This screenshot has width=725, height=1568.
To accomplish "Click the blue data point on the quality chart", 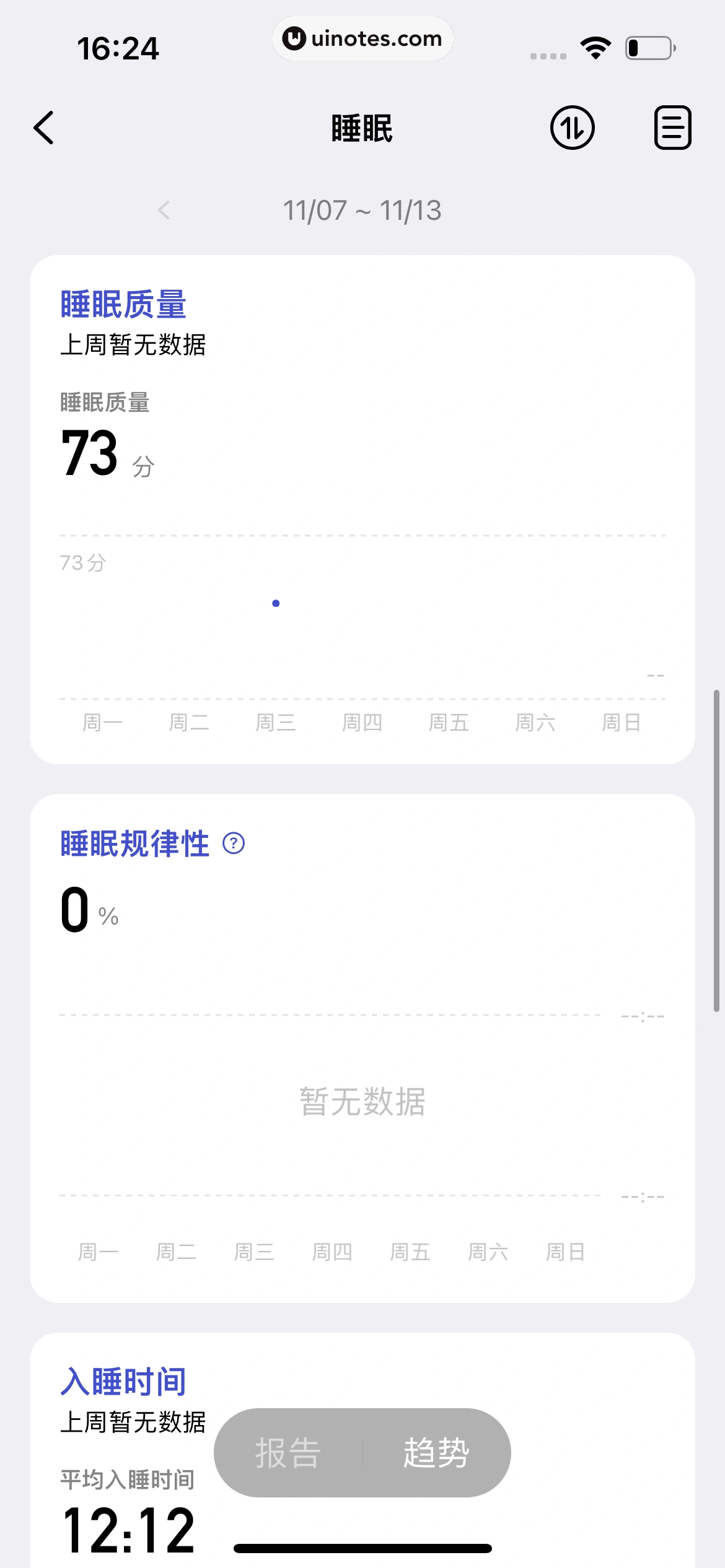I will tap(276, 603).
